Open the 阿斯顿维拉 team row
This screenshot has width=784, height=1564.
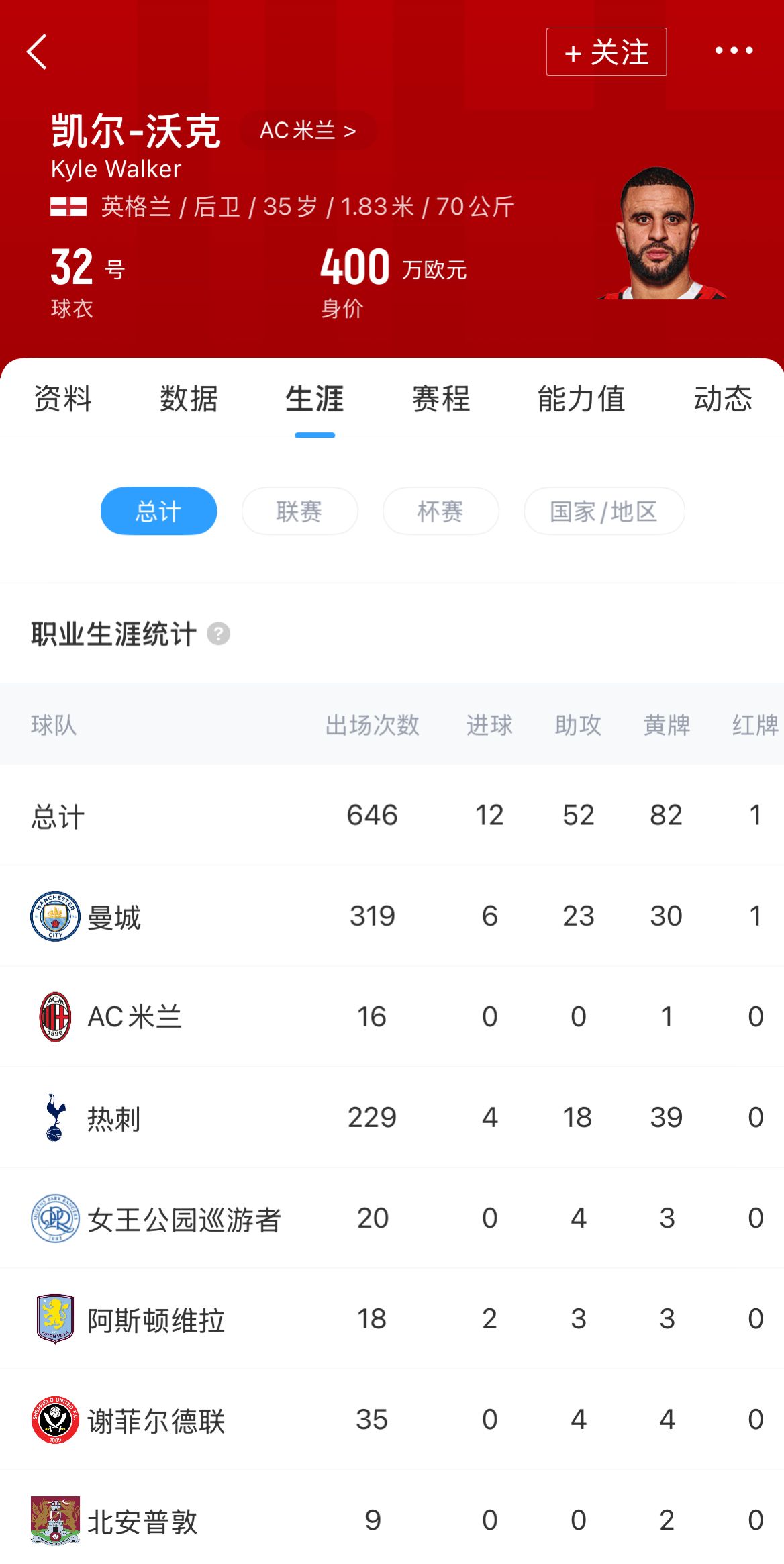(392, 1318)
